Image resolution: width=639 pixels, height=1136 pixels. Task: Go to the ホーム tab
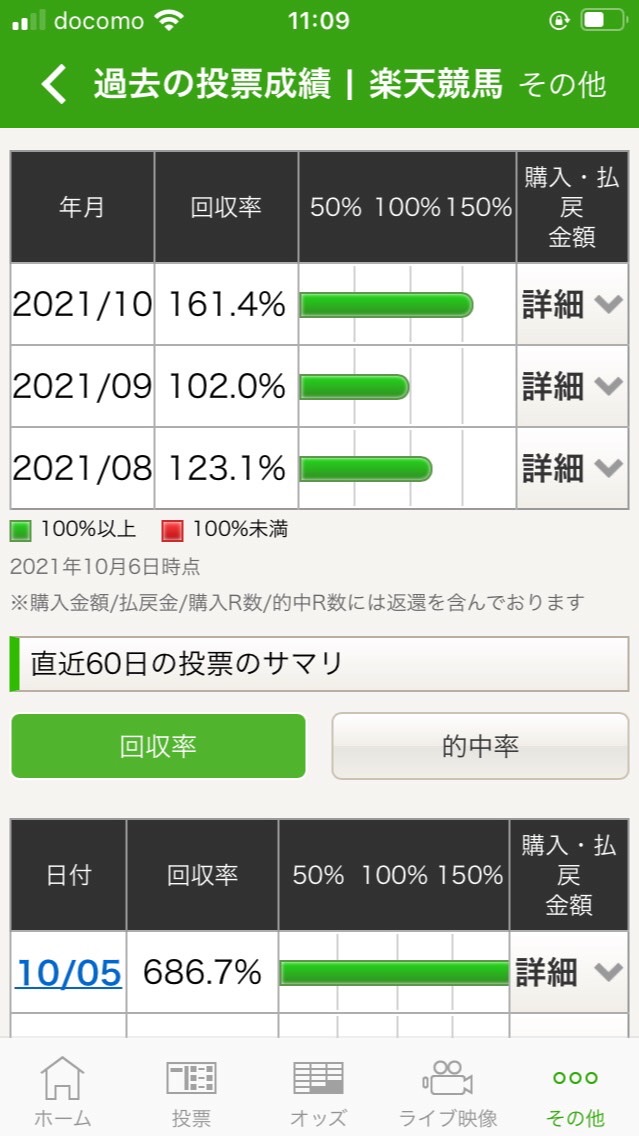click(x=62, y=1091)
